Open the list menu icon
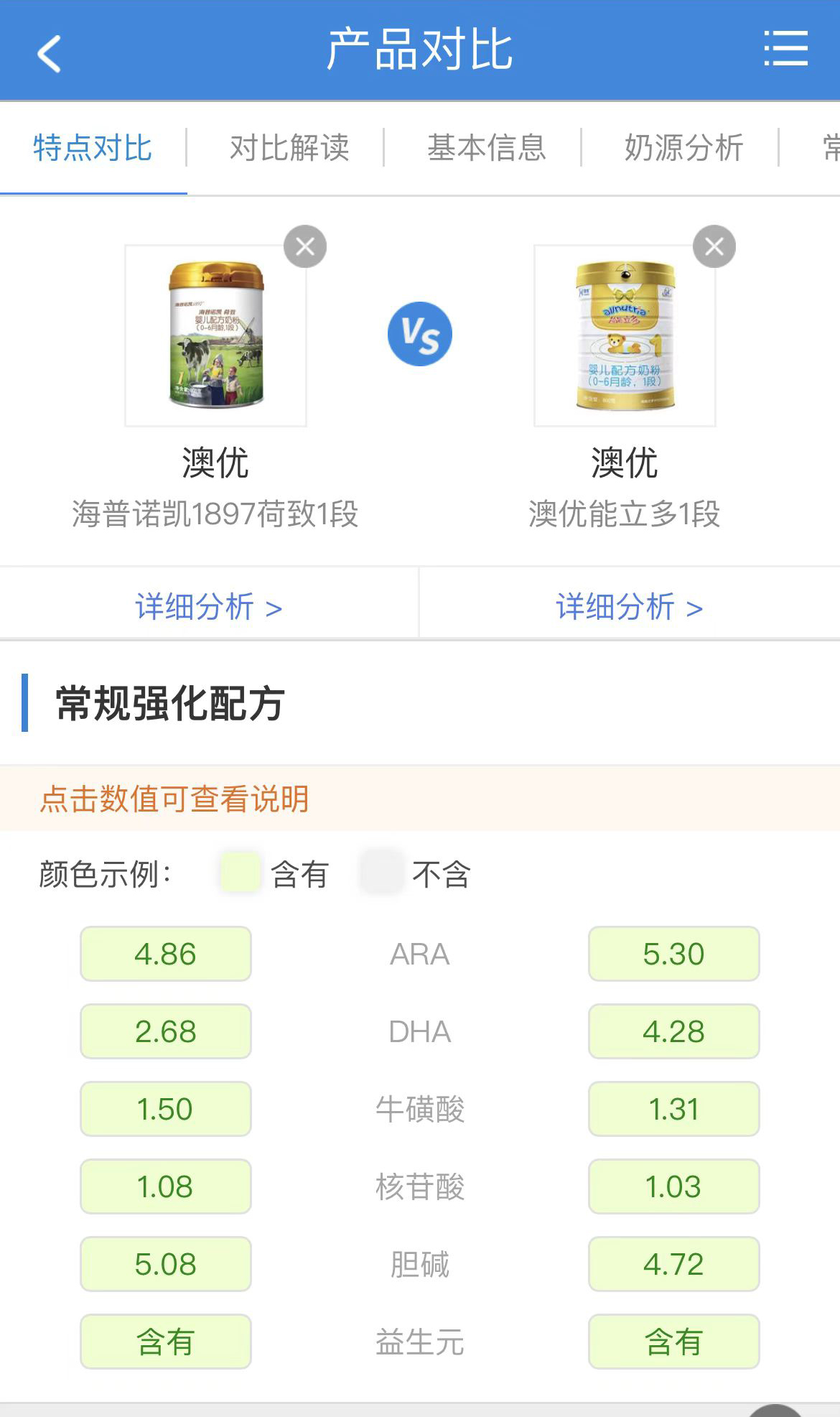This screenshot has width=840, height=1417. click(785, 49)
